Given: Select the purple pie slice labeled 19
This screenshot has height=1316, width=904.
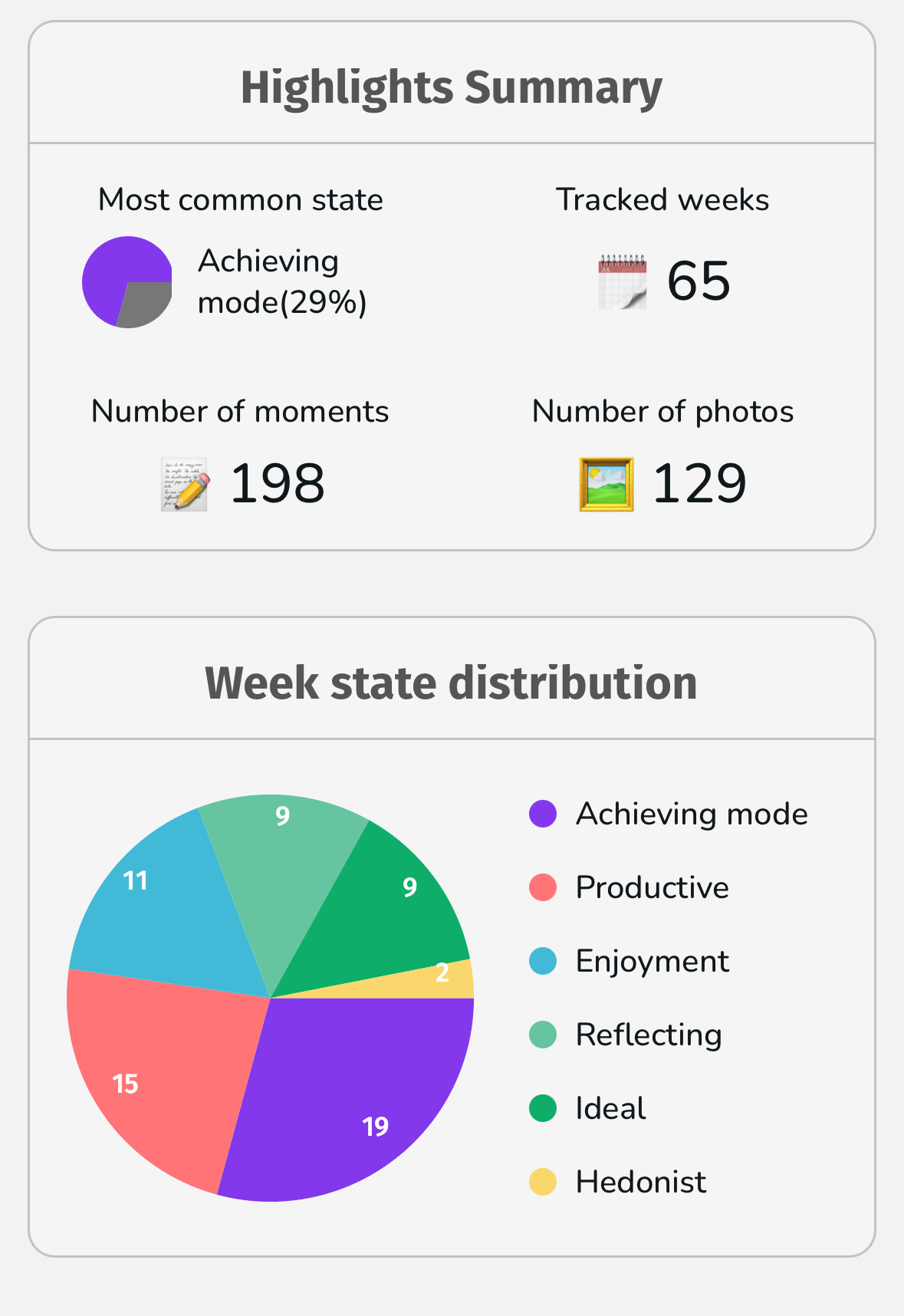Looking at the screenshot, I should click(360, 1104).
